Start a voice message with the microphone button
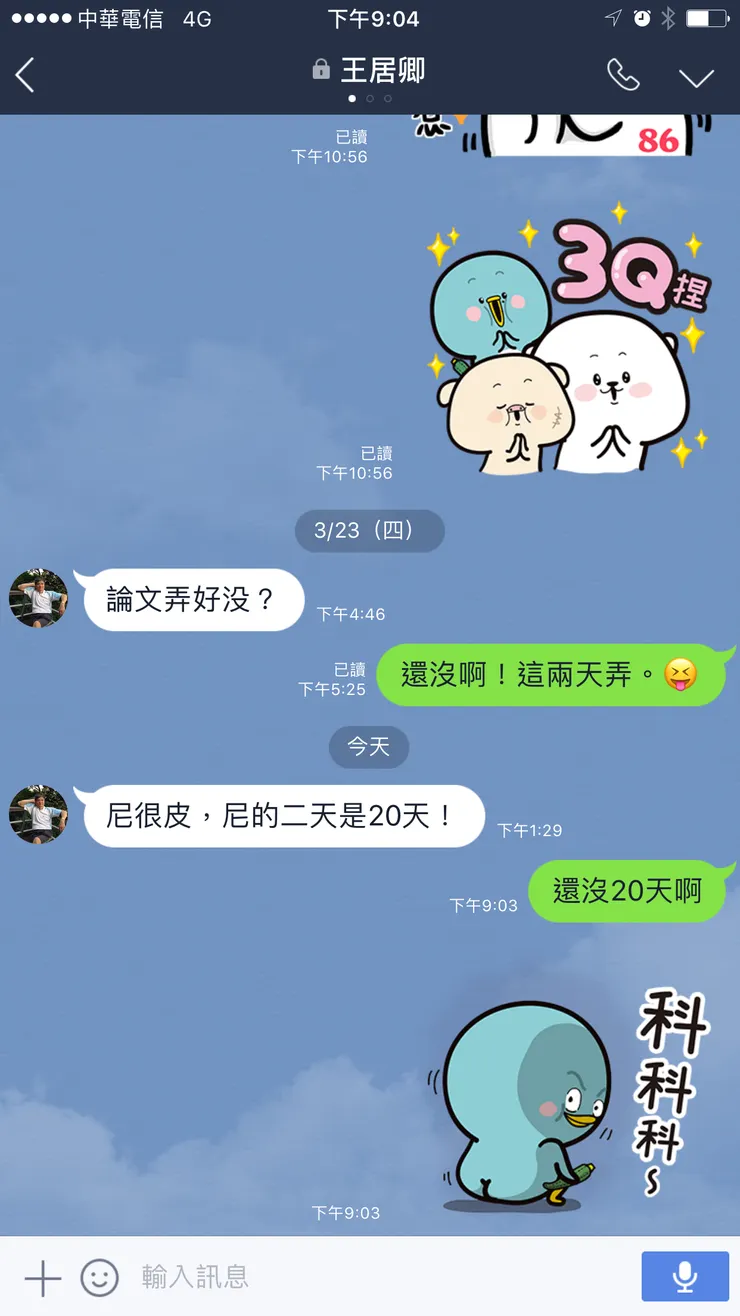 pyautogui.click(x=683, y=1274)
